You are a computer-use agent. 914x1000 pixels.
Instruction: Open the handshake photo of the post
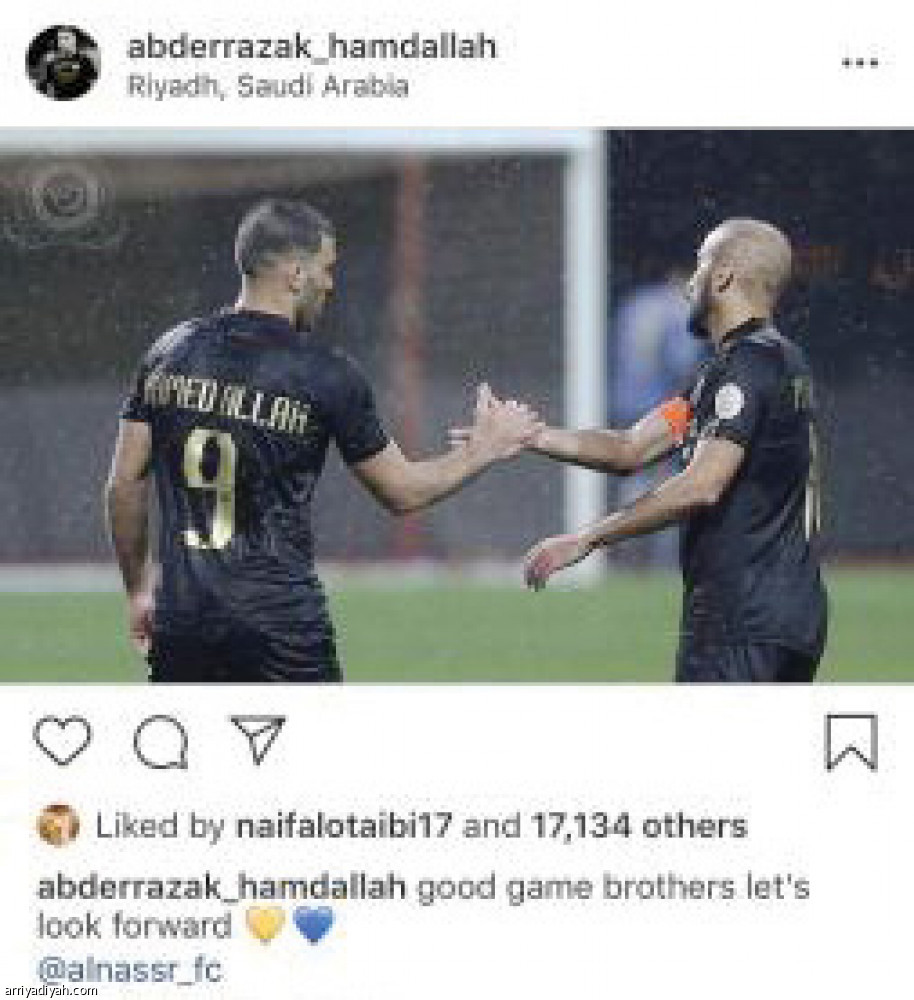click(x=457, y=405)
